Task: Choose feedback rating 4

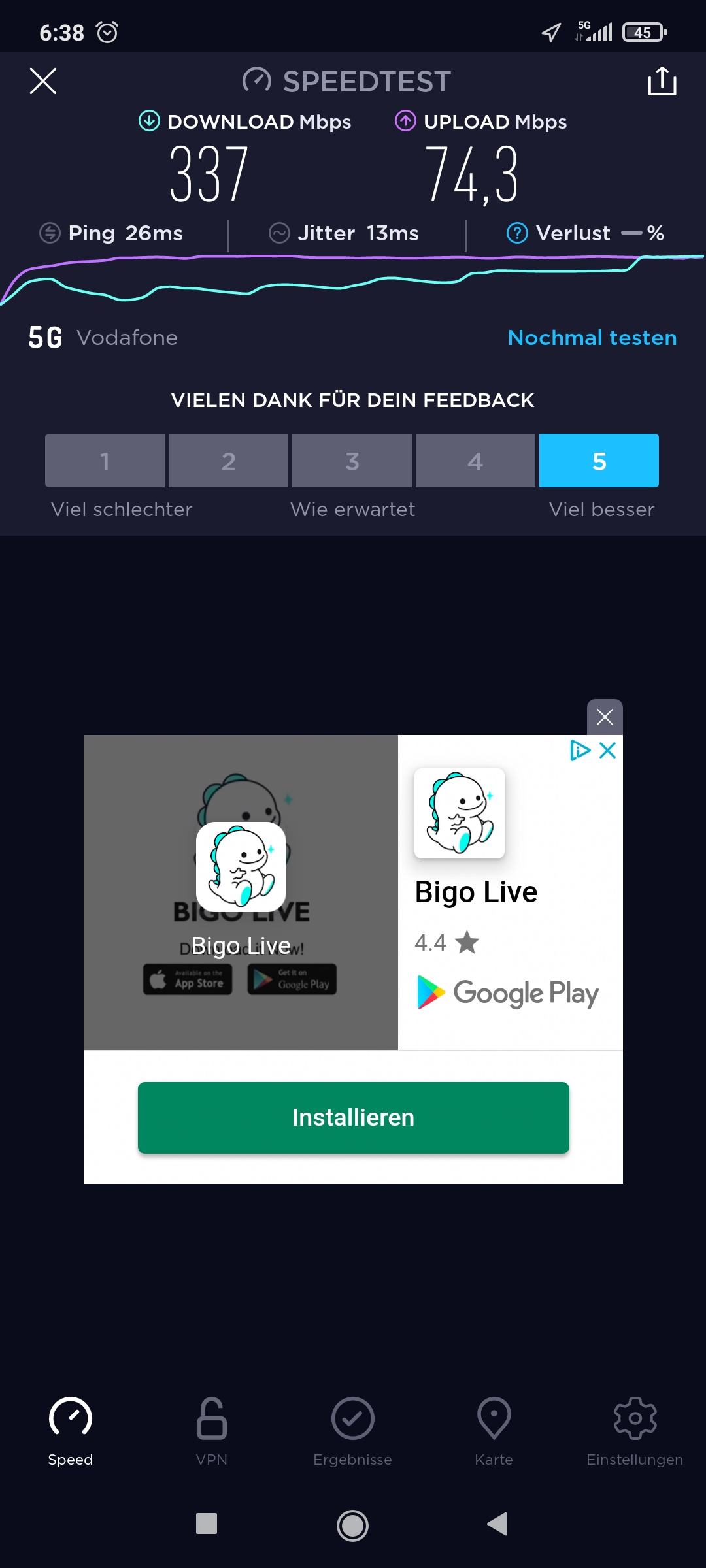Action: pyautogui.click(x=475, y=461)
